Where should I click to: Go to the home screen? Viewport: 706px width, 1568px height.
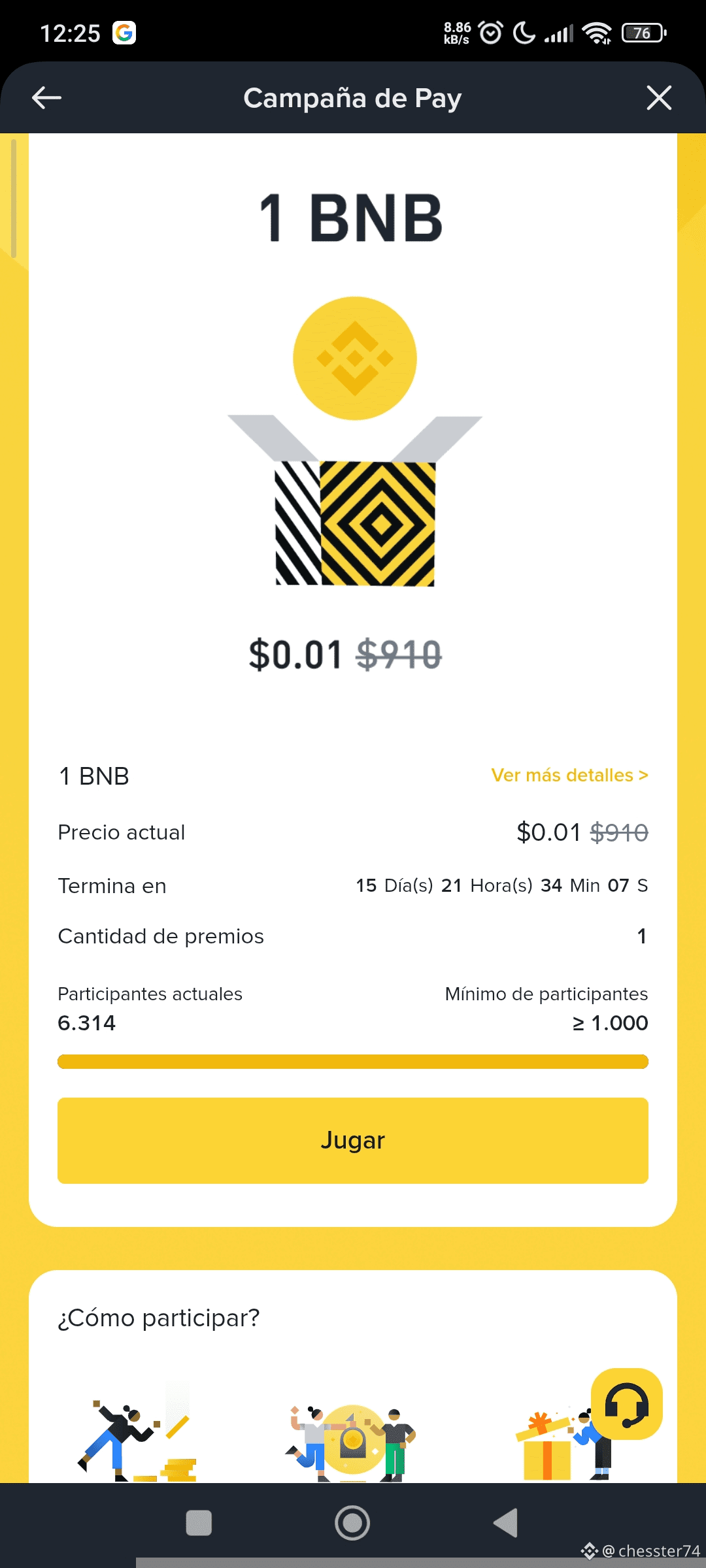click(352, 1523)
